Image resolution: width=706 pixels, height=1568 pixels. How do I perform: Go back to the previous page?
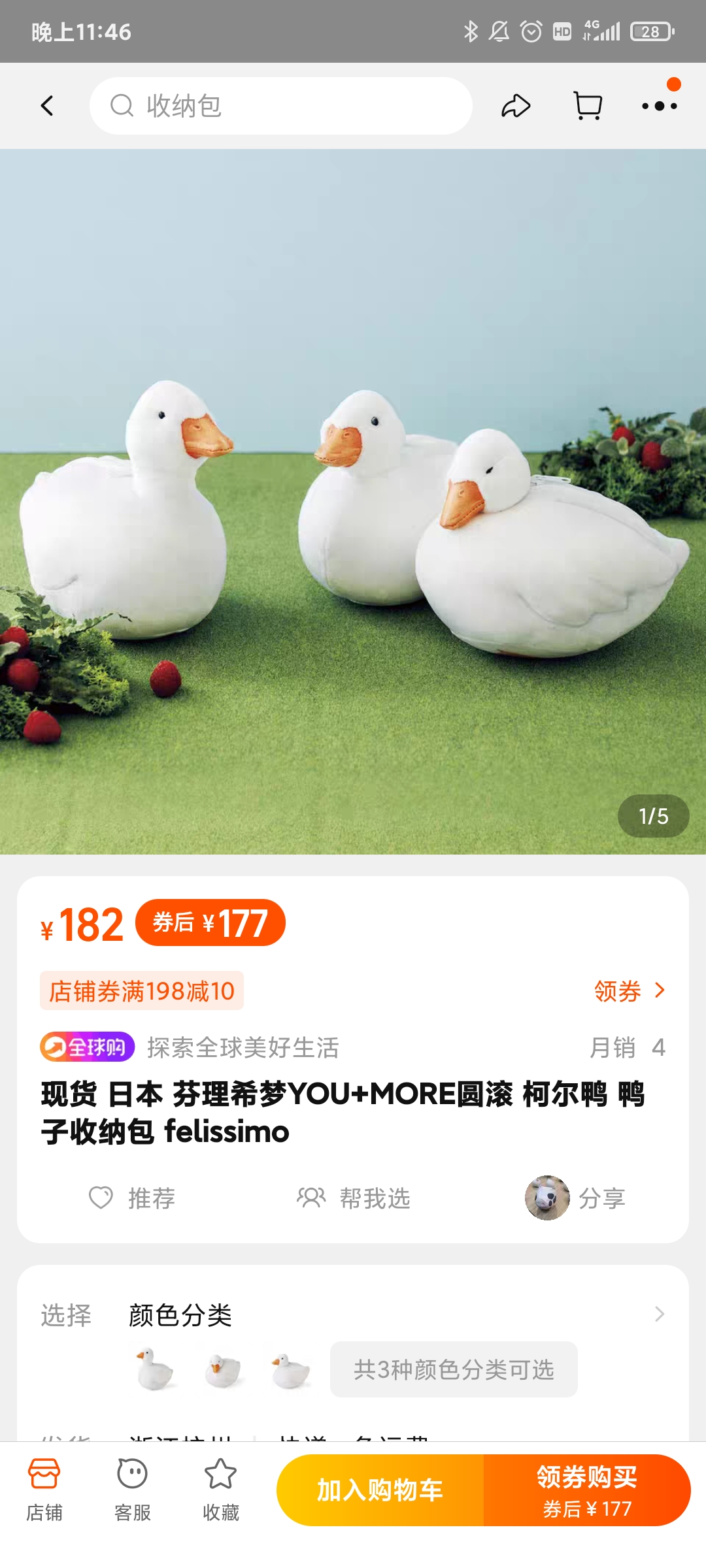[47, 106]
